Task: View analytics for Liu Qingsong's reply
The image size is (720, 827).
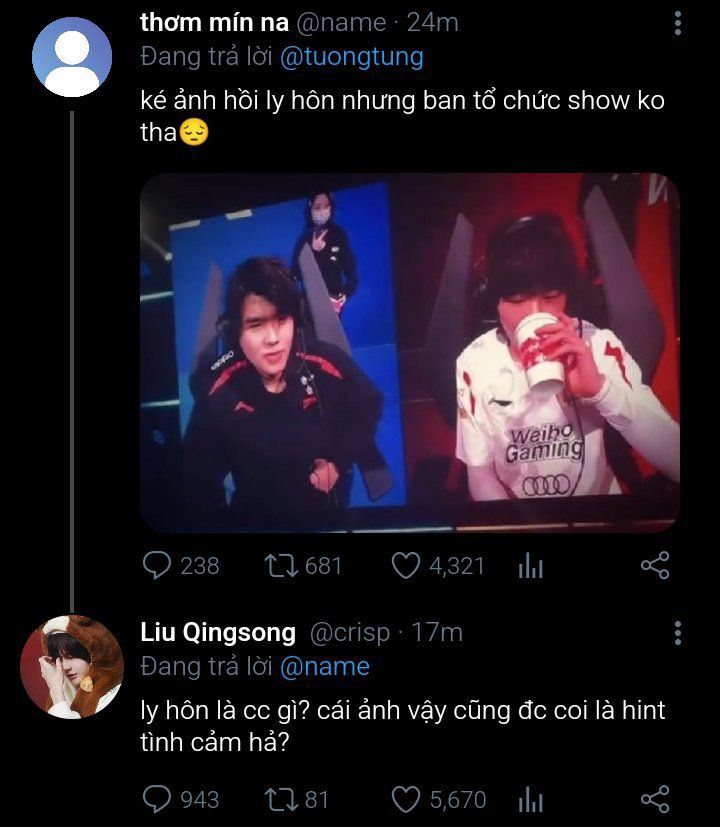Action: point(531,800)
